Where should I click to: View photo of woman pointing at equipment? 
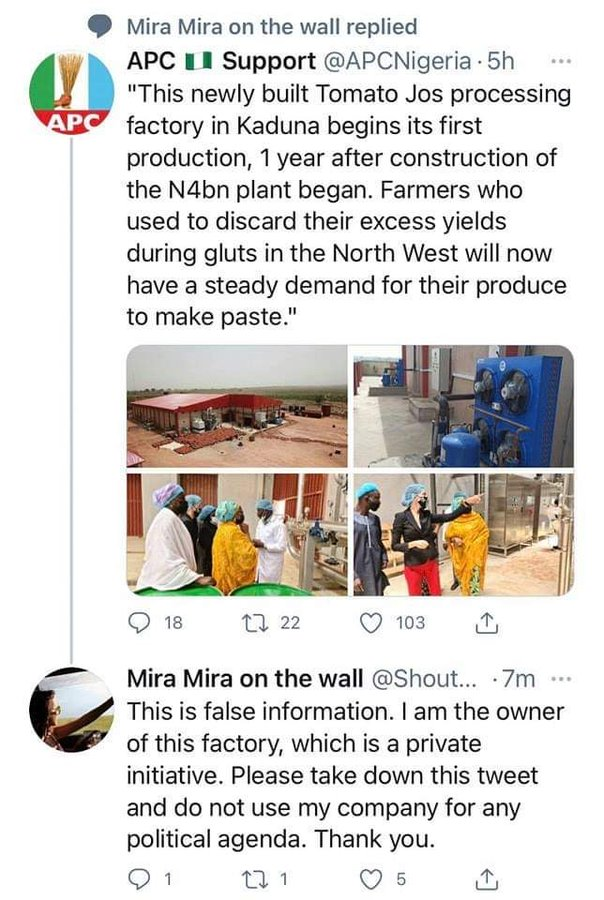[x=463, y=533]
